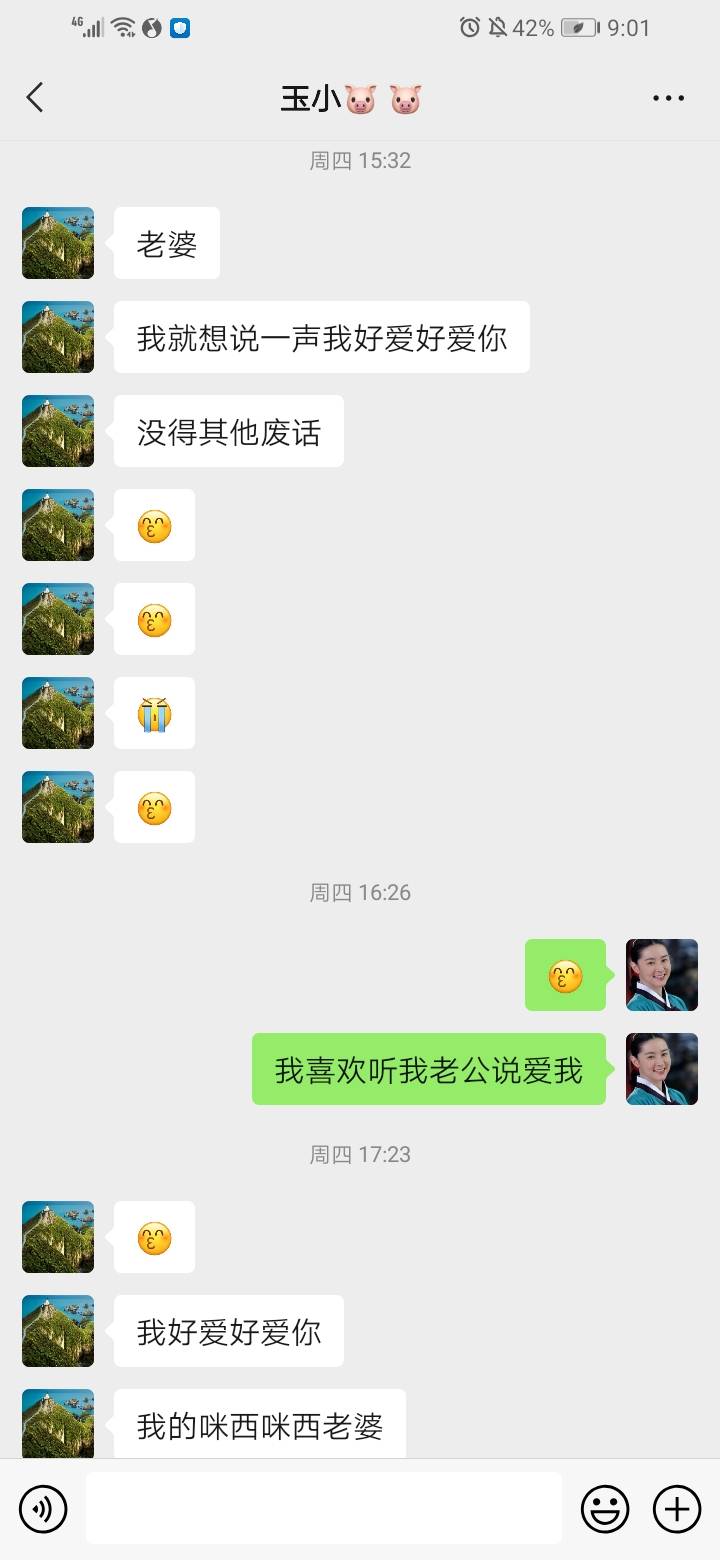This screenshot has width=720, height=1560.
Task: Switch to voice message mode
Action: click(x=42, y=1508)
